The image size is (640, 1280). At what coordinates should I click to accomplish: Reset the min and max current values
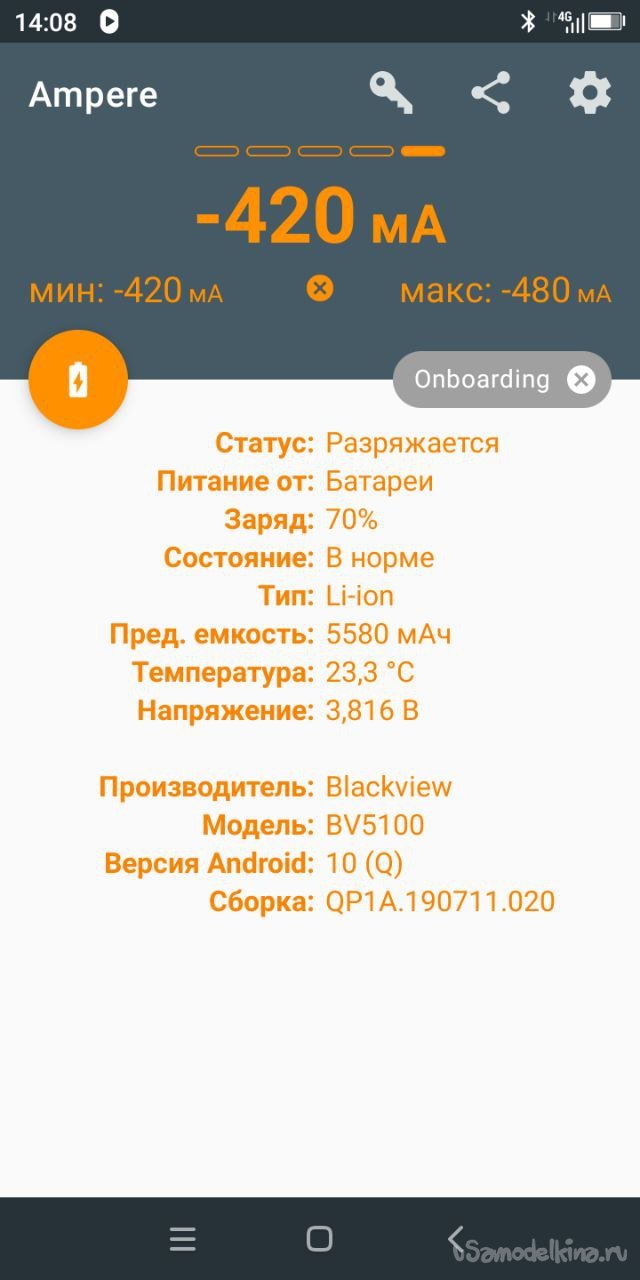319,289
